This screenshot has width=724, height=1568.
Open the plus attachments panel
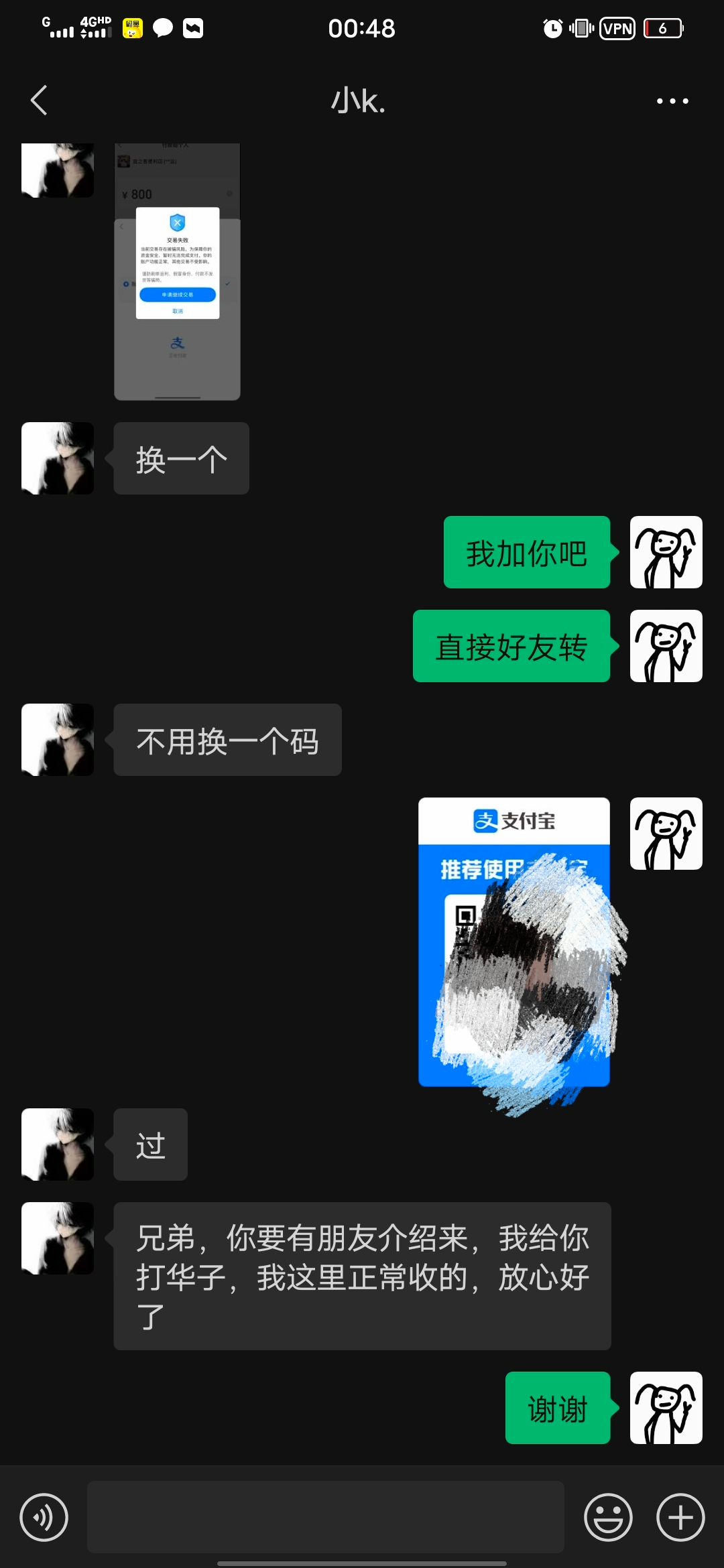pyautogui.click(x=680, y=1517)
